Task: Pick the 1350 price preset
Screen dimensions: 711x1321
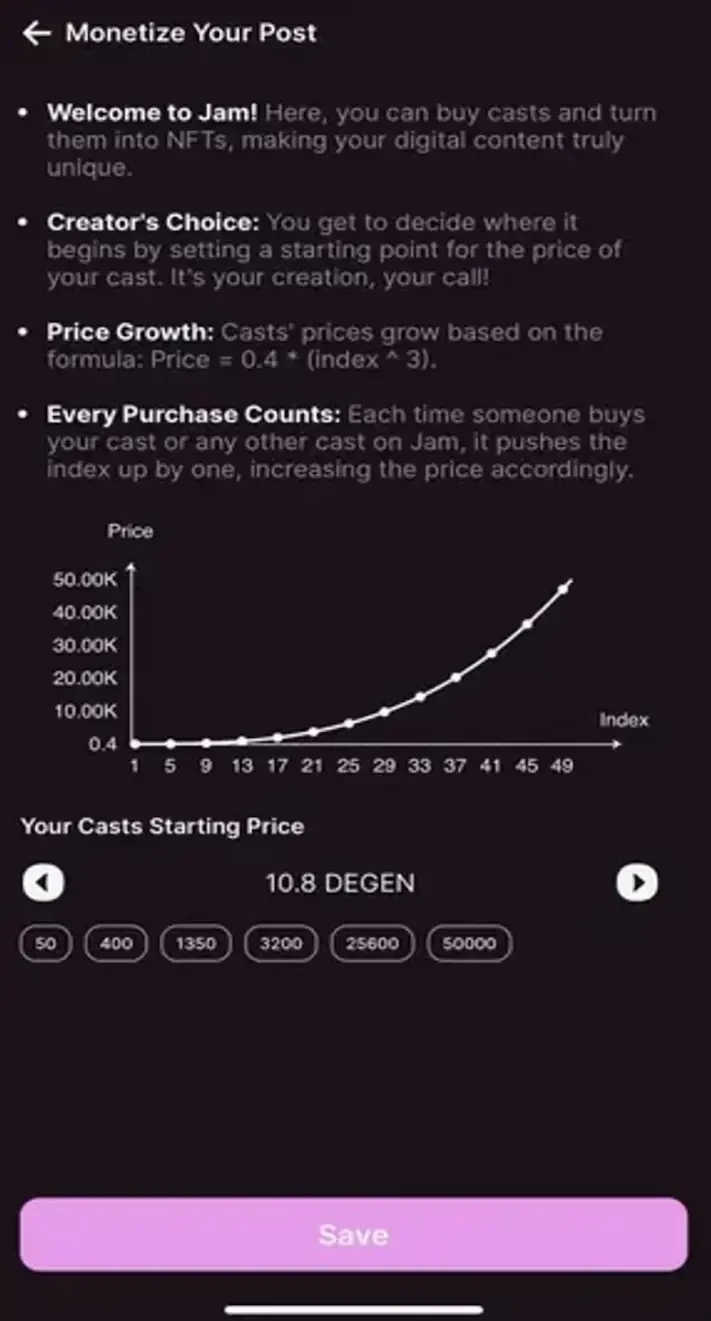Action: (196, 944)
